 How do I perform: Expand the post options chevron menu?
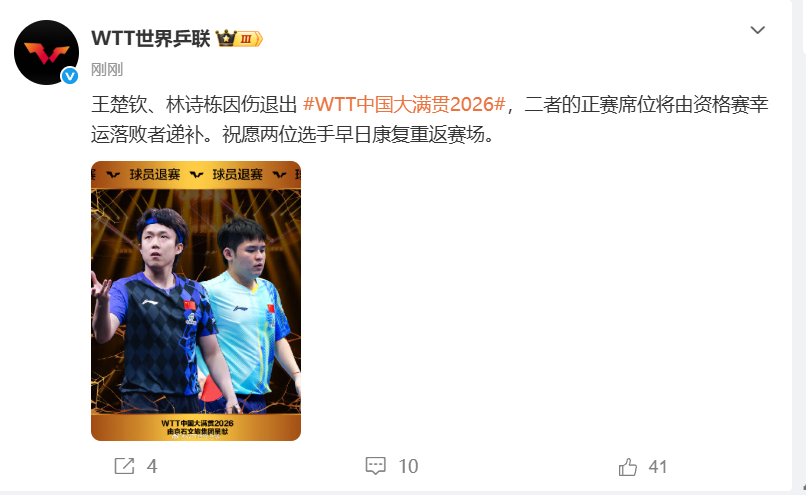(x=757, y=30)
